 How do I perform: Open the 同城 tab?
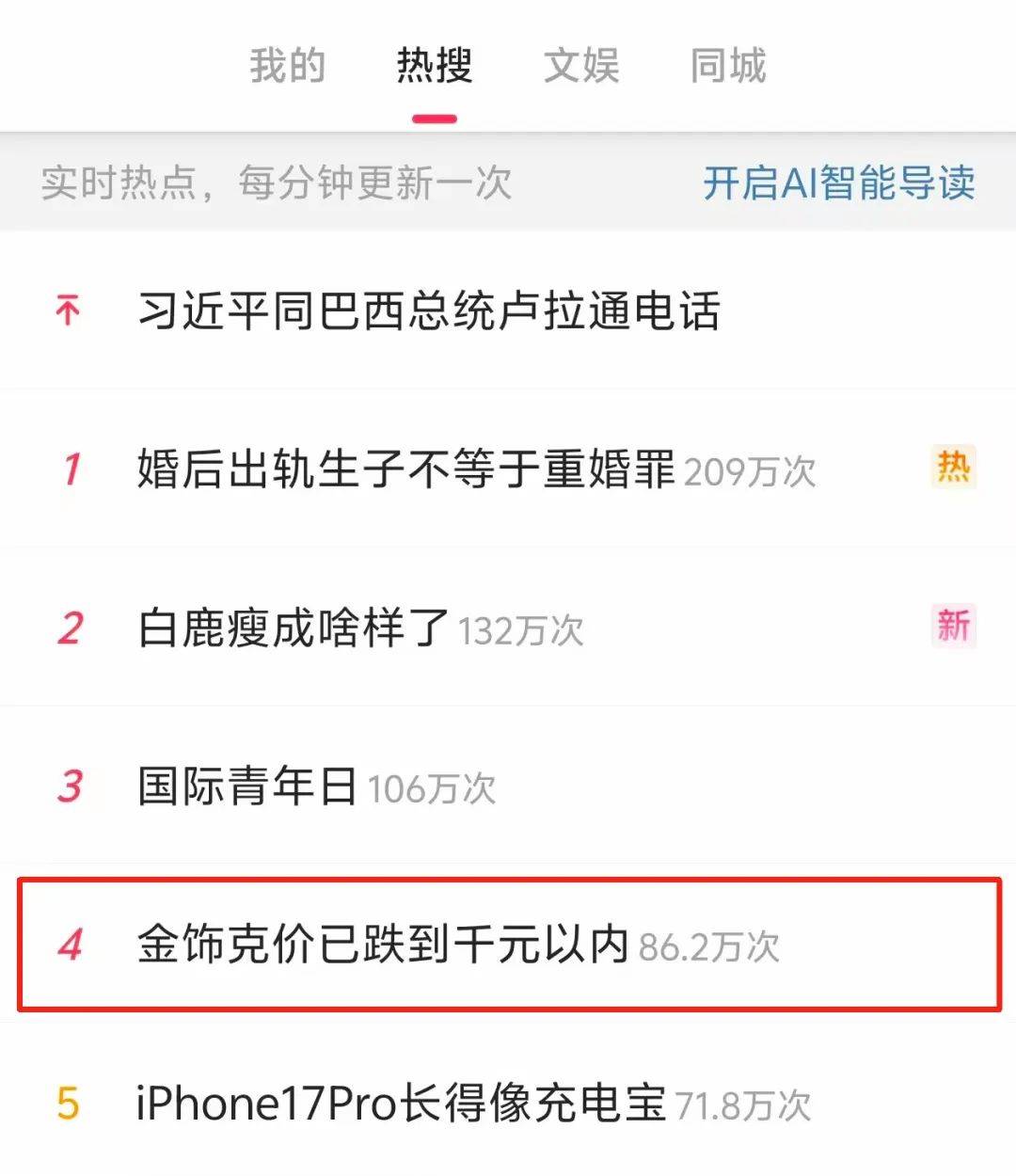click(728, 67)
